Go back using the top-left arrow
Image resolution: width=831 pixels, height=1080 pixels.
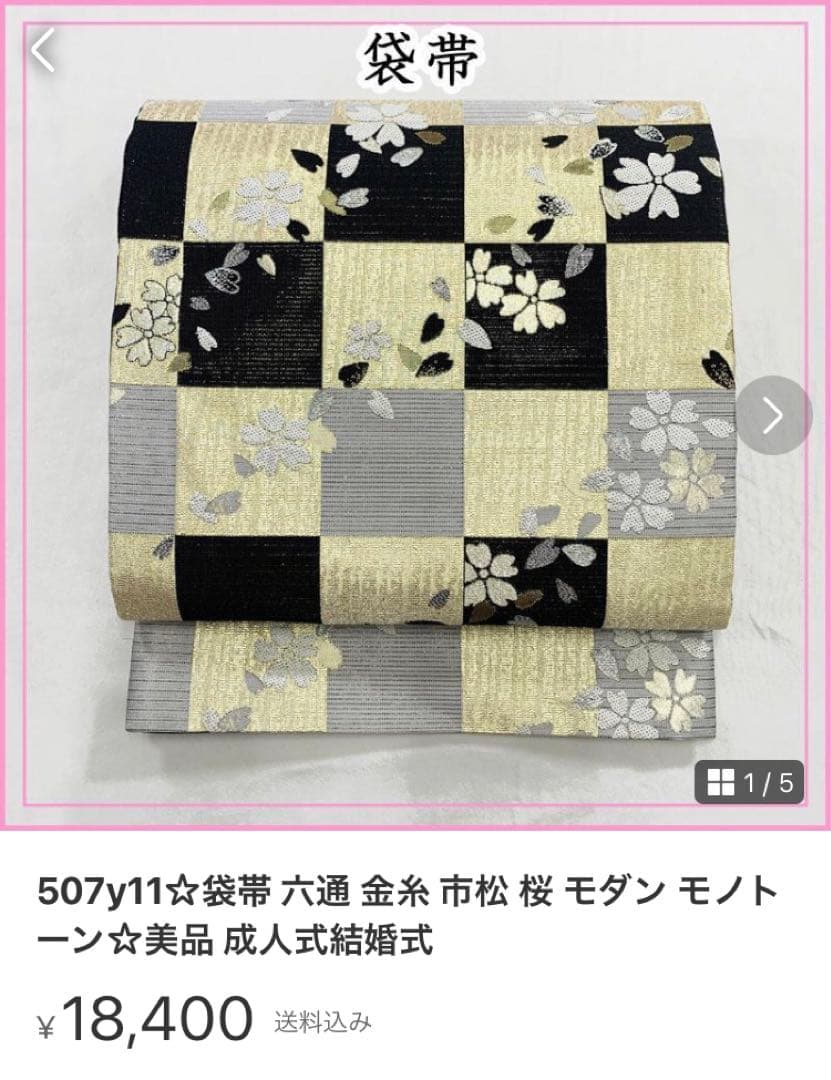point(44,50)
